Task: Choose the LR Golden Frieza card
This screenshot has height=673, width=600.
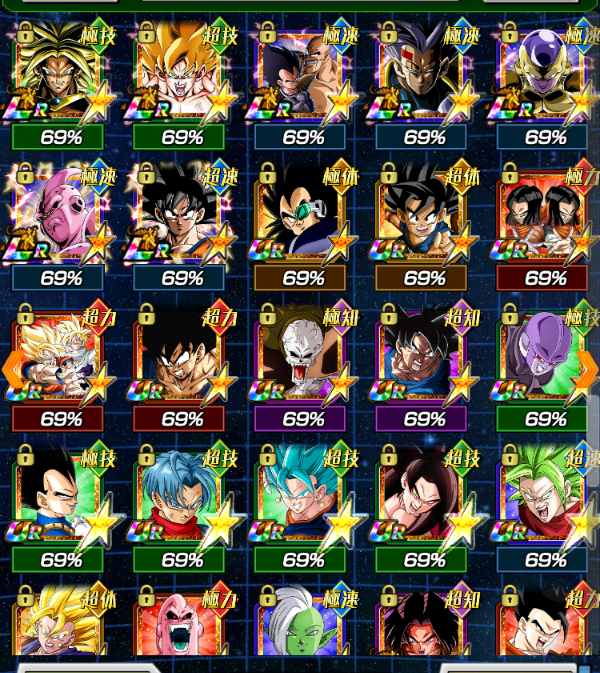Action: coord(543,80)
